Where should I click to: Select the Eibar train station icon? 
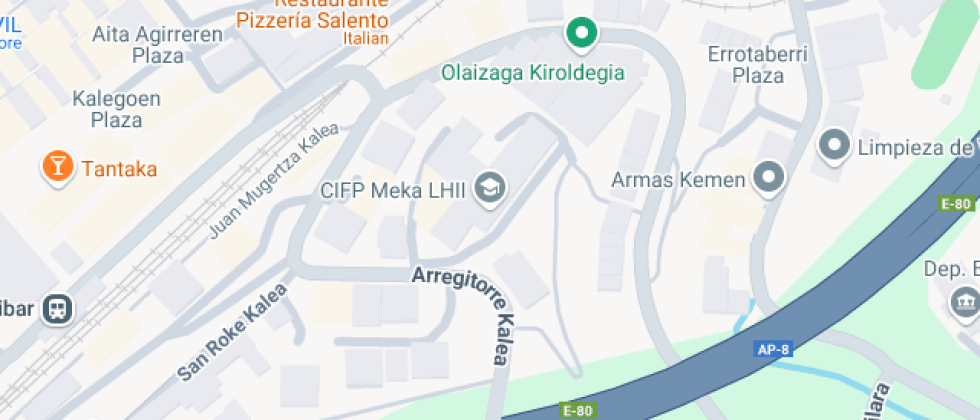(58, 309)
